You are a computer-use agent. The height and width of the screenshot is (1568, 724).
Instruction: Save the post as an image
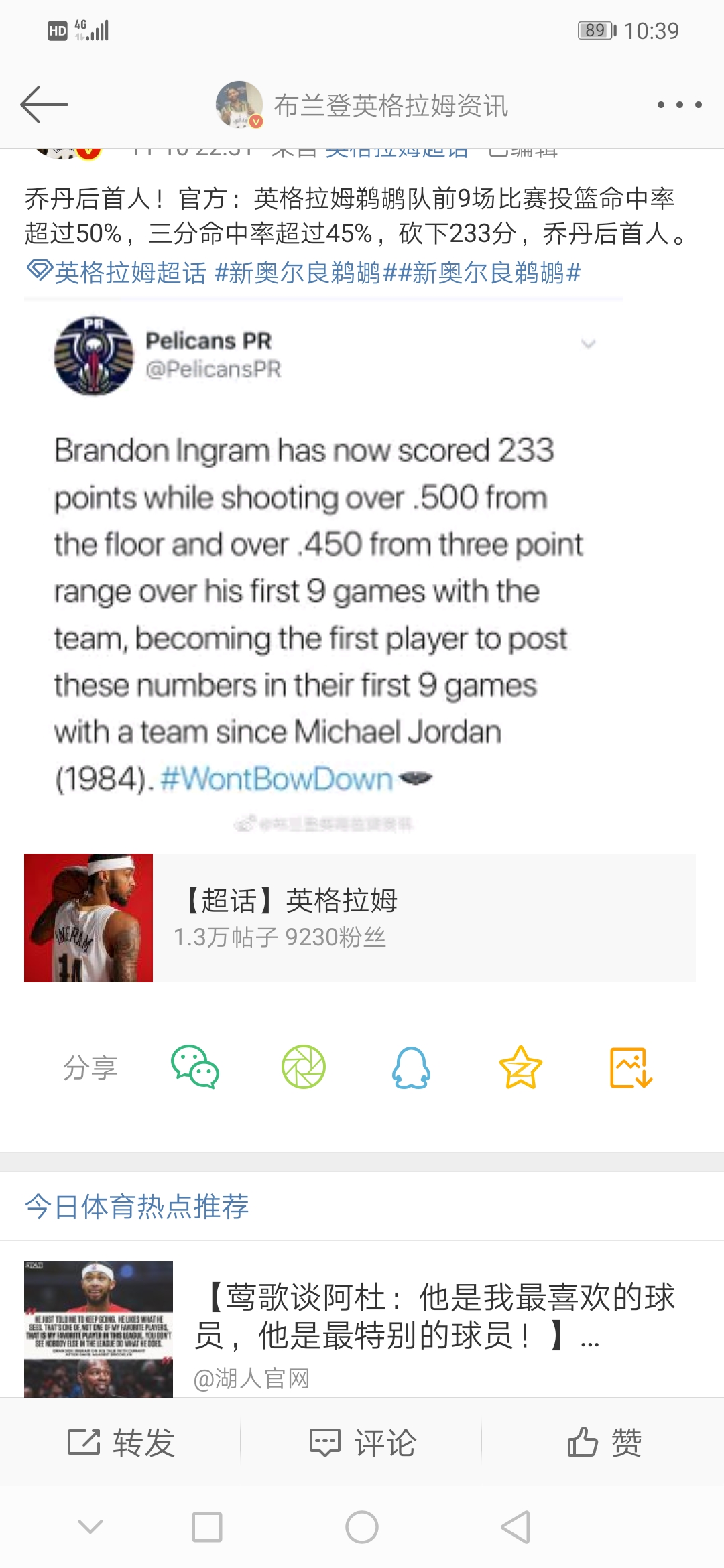(630, 1067)
